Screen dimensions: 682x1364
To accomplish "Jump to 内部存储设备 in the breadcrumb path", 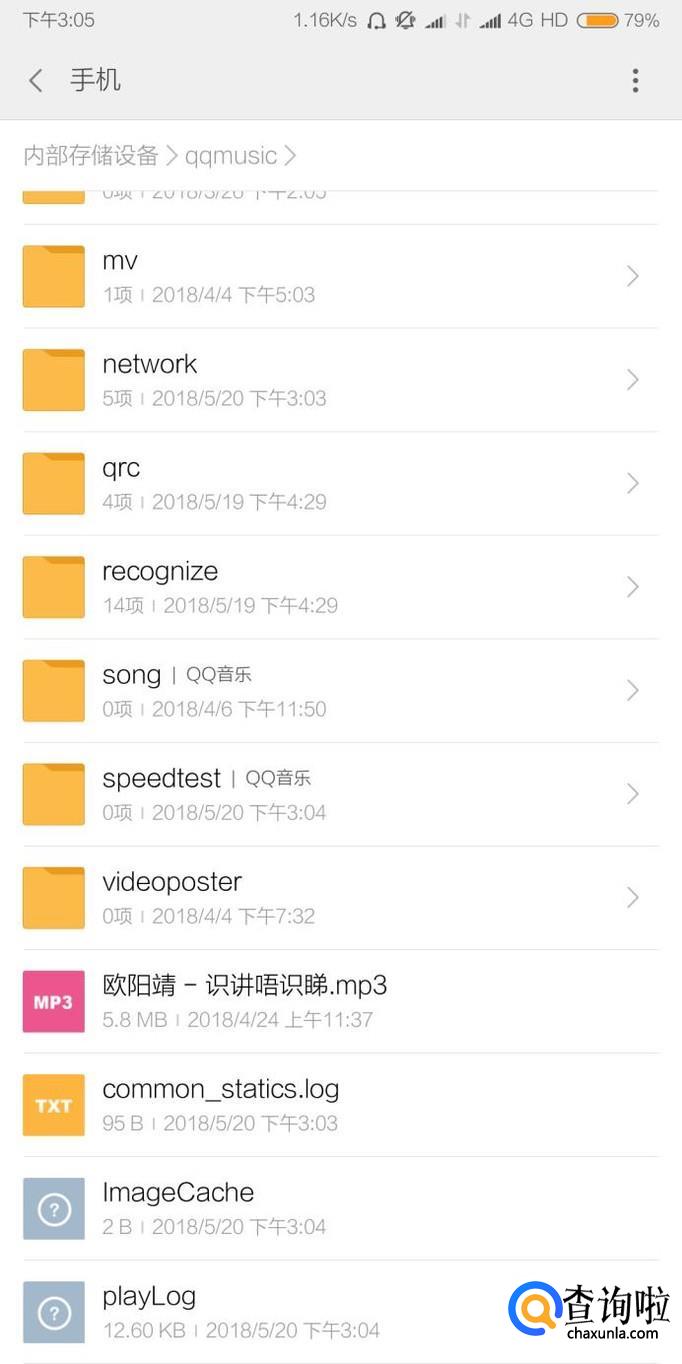I will (91, 156).
